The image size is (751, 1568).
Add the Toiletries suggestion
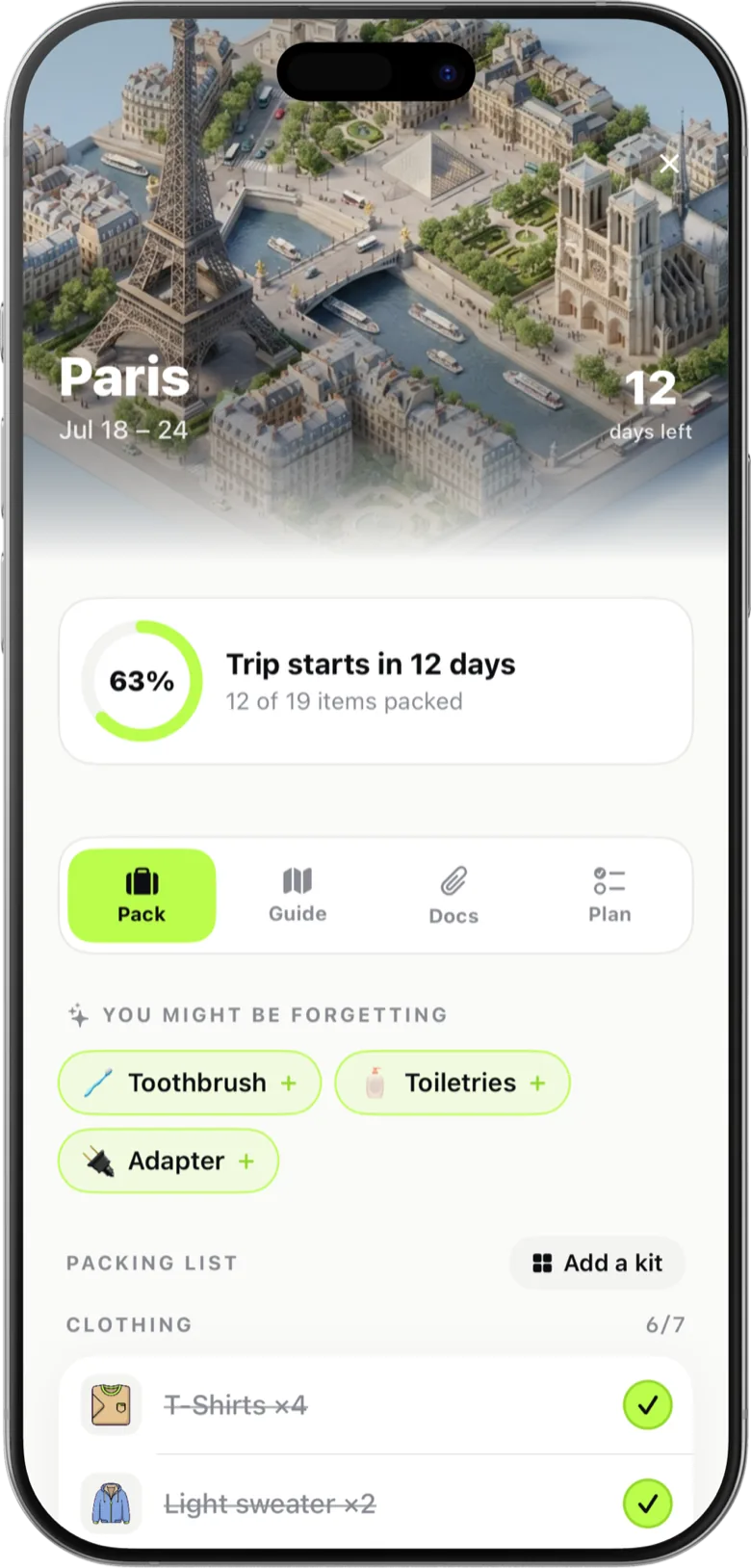click(453, 1083)
